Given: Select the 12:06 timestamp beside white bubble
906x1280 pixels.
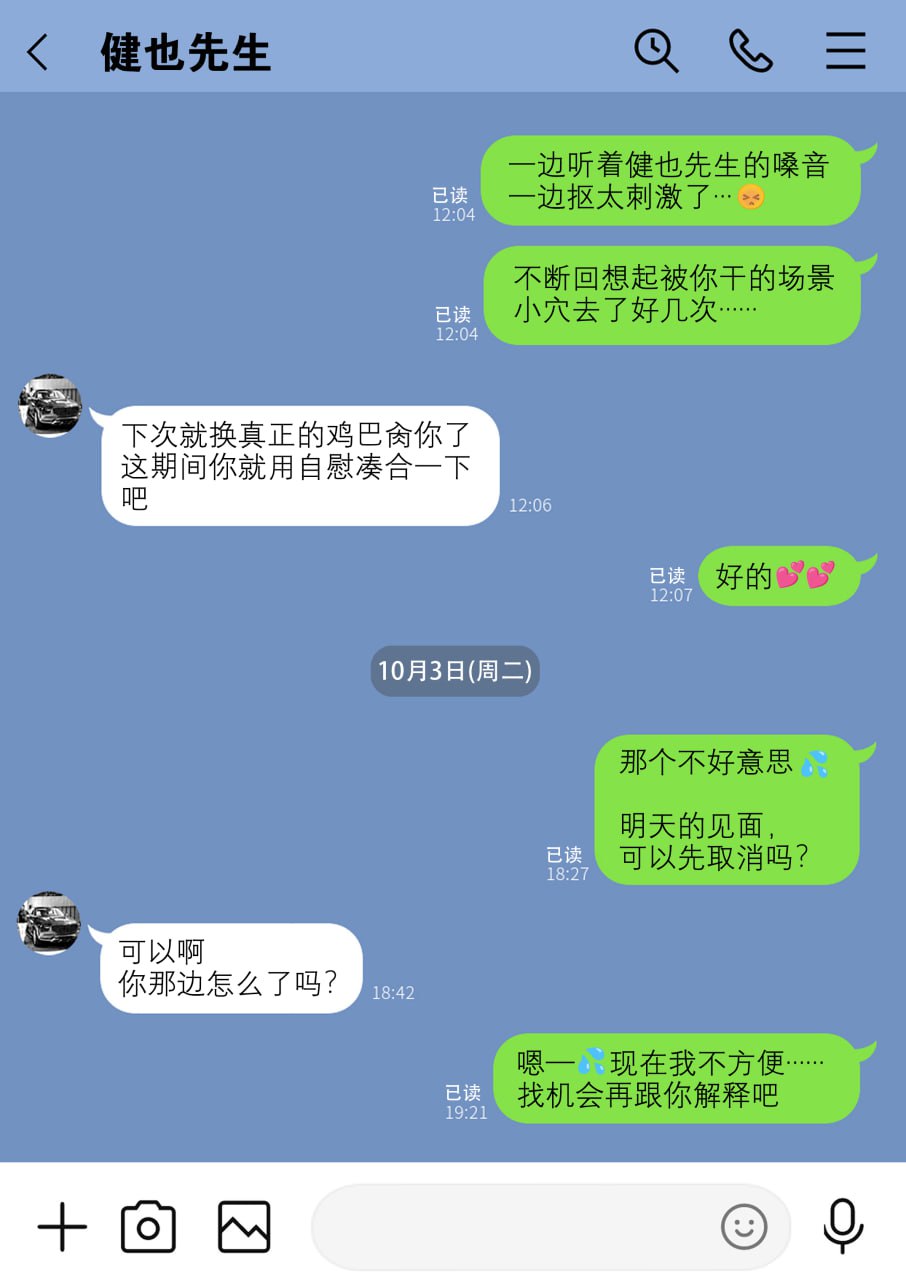Looking at the screenshot, I should [531, 505].
